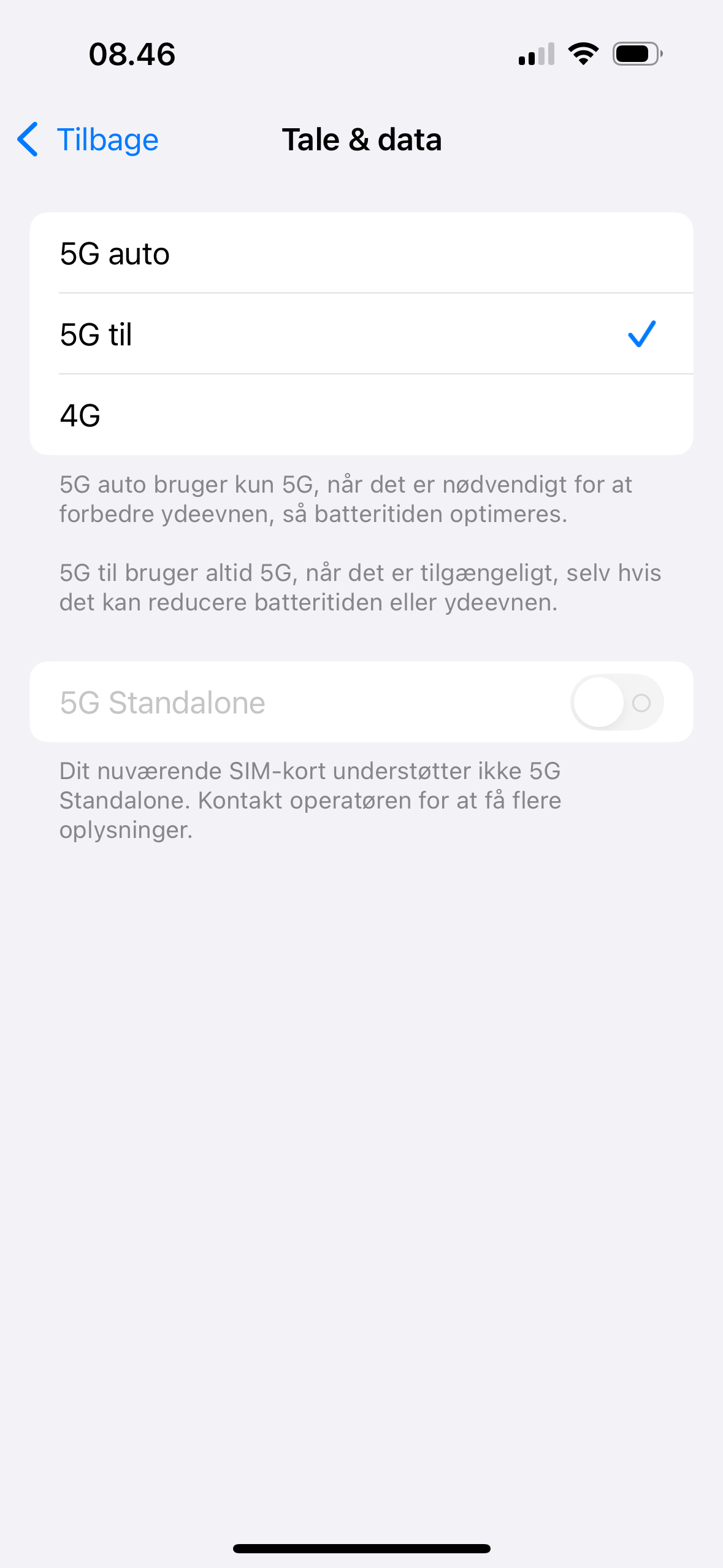723x1568 pixels.
Task: Switch network mode to 4G
Action: (361, 415)
